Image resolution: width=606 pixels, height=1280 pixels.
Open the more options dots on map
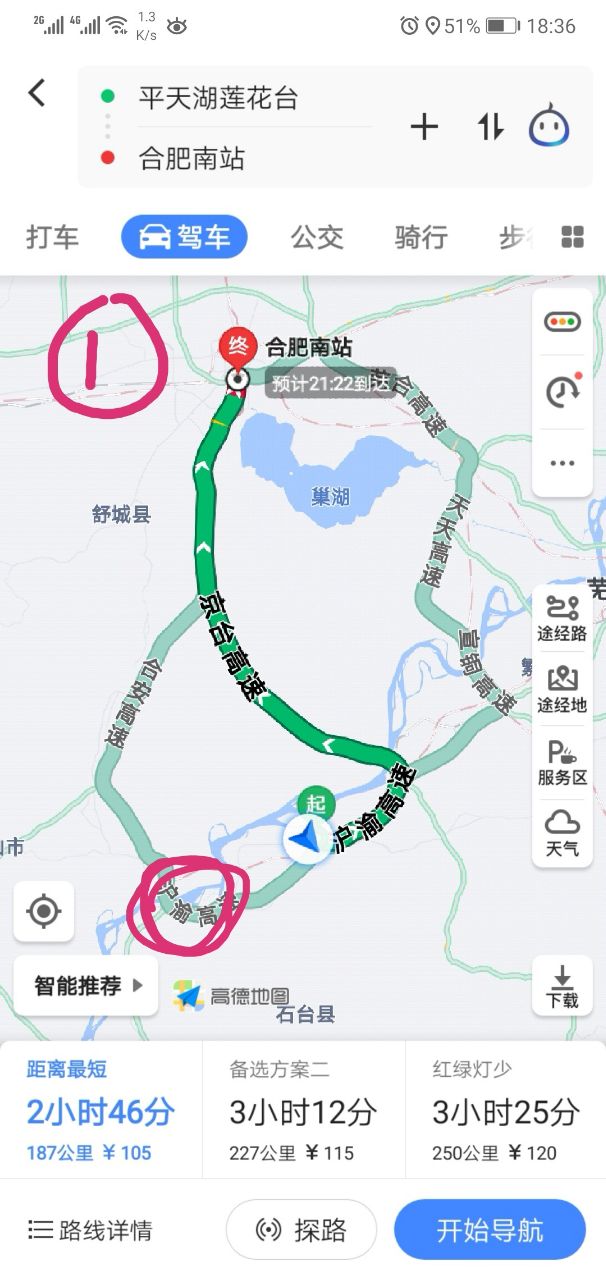point(562,463)
